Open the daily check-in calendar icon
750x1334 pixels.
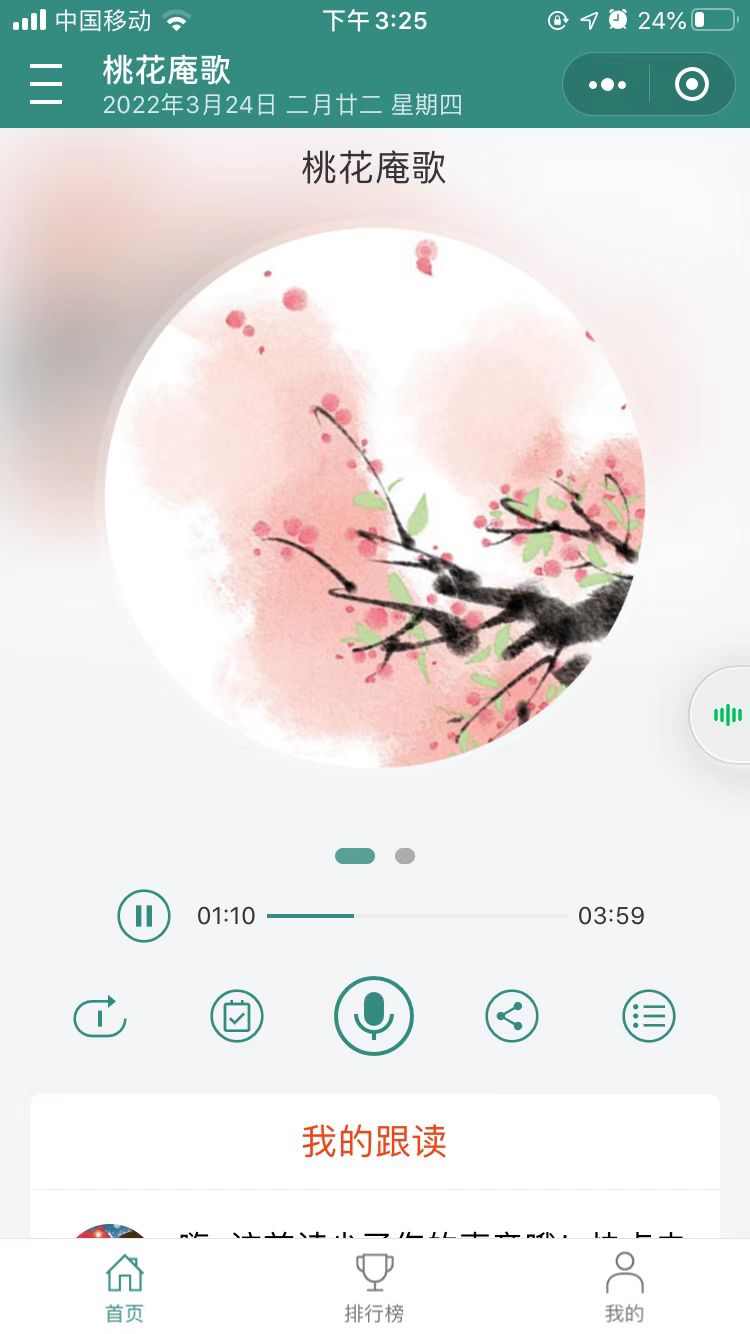[237, 1017]
